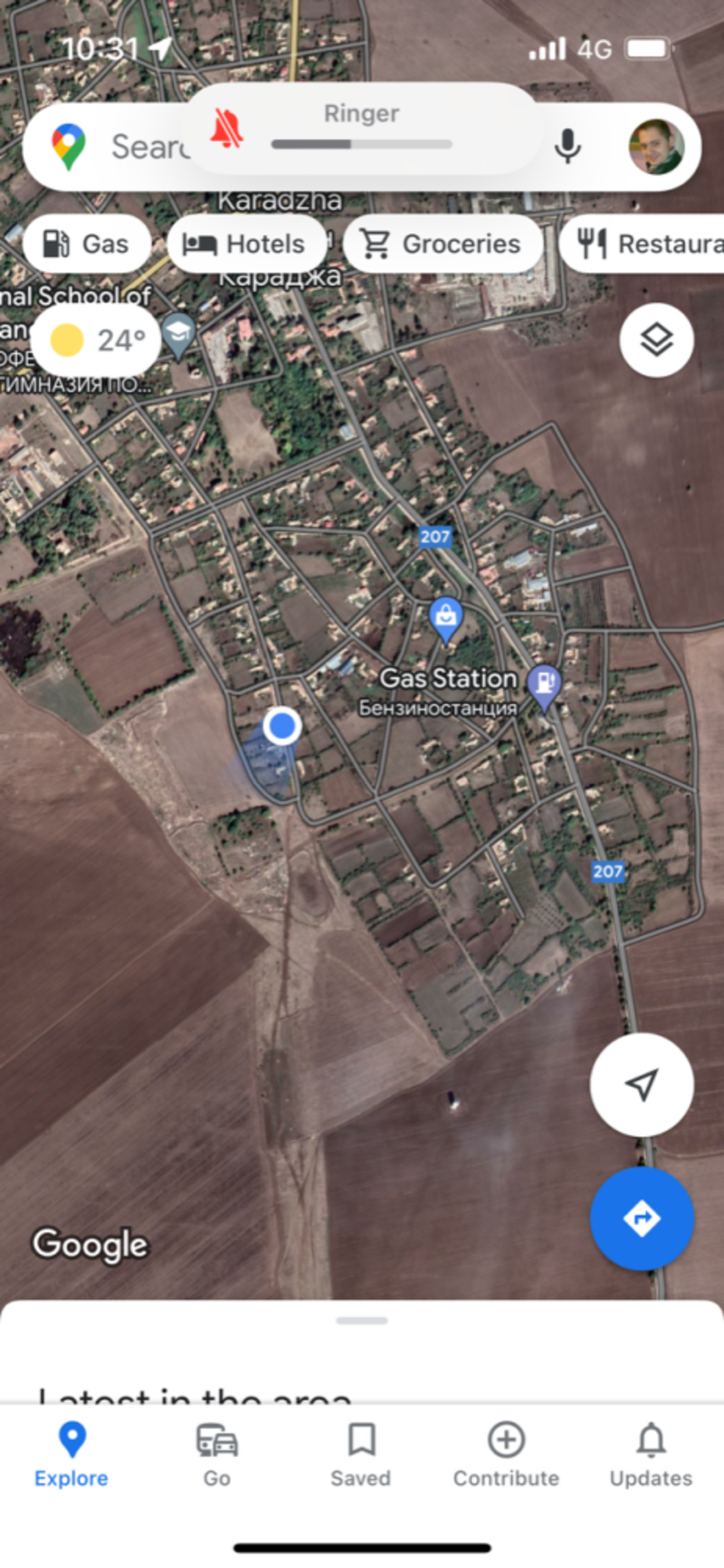Select the Hotels chip

tap(243, 244)
